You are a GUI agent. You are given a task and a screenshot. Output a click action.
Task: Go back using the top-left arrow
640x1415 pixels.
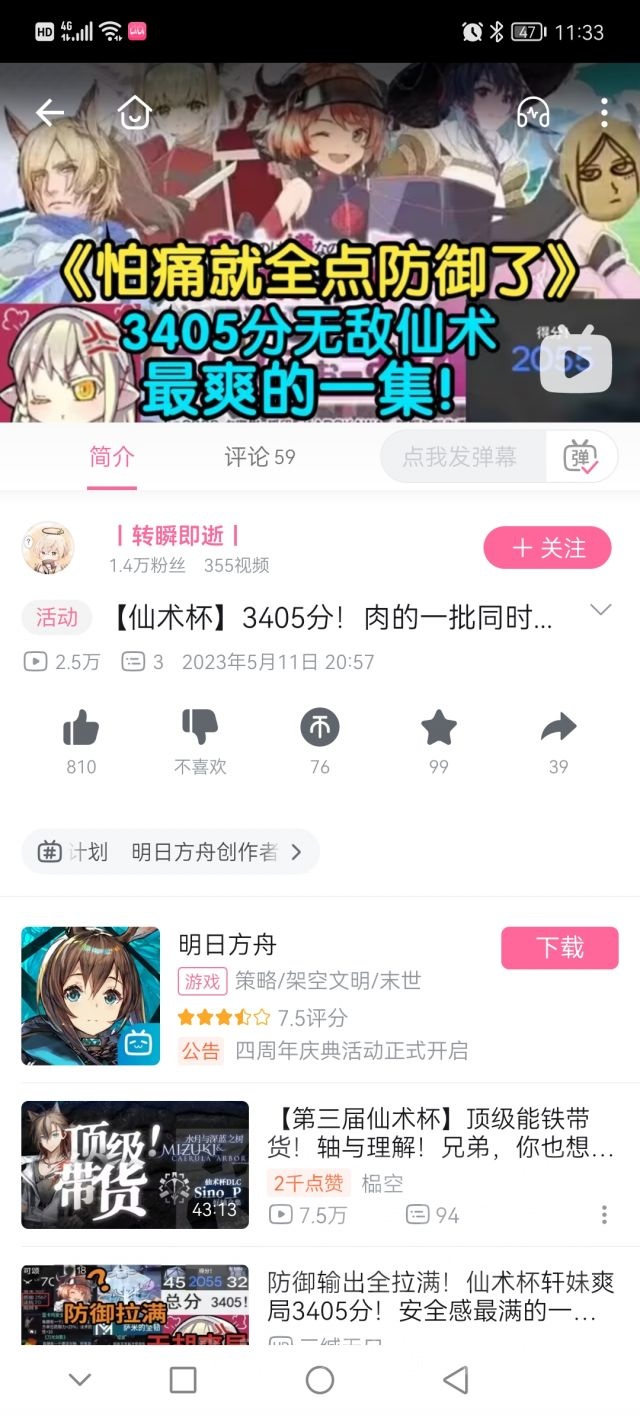[49, 112]
